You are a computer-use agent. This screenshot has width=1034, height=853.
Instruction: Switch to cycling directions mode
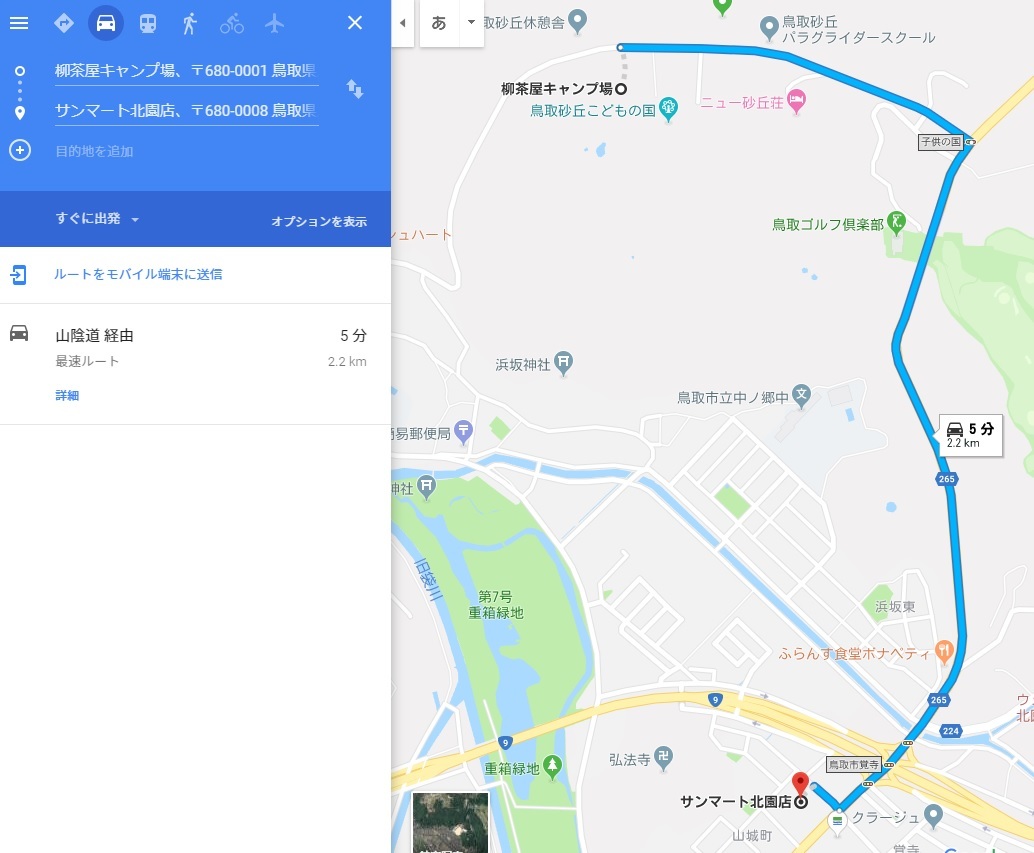point(232,23)
